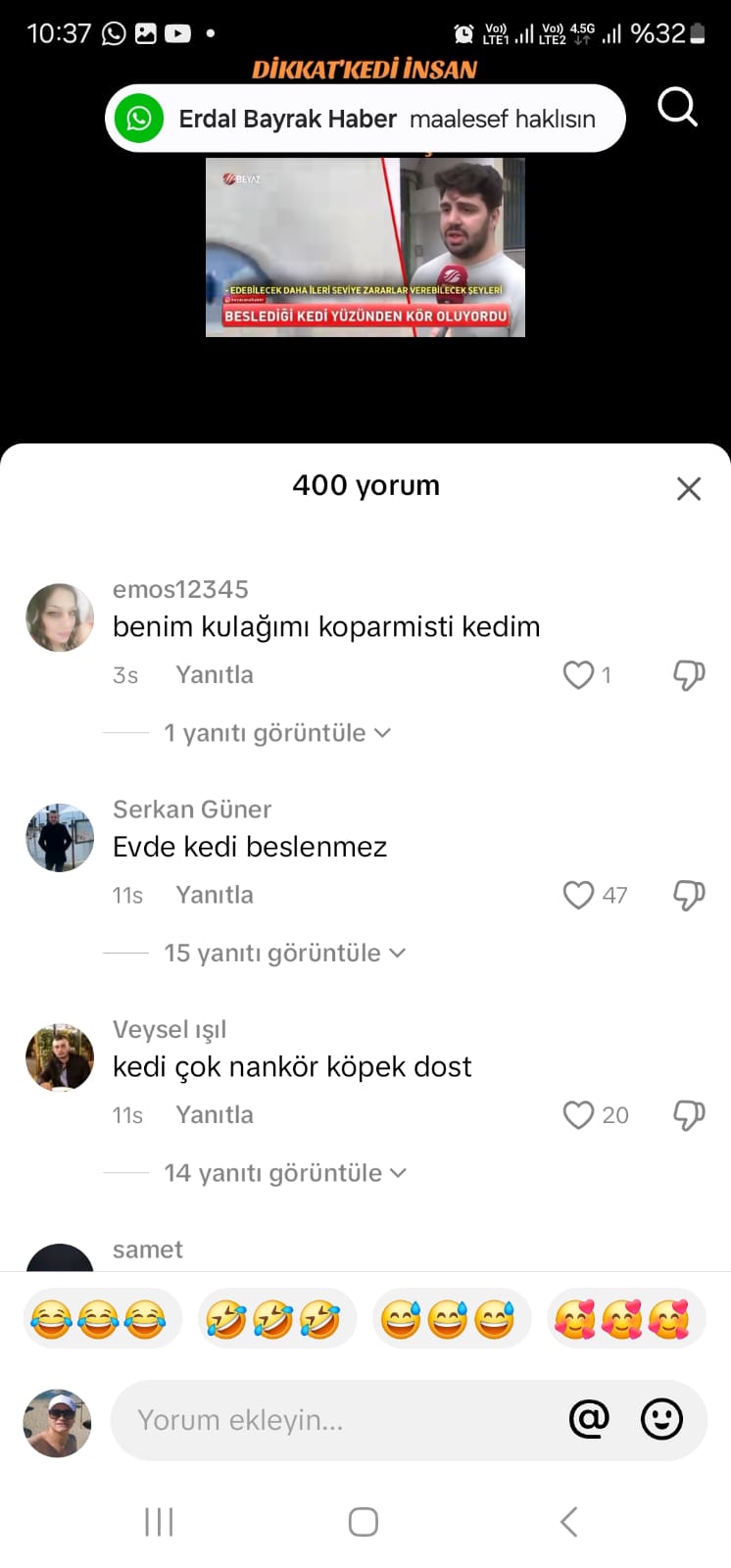
Task: Expand 14 yanıtı görüntüle replies
Action: point(284,1173)
